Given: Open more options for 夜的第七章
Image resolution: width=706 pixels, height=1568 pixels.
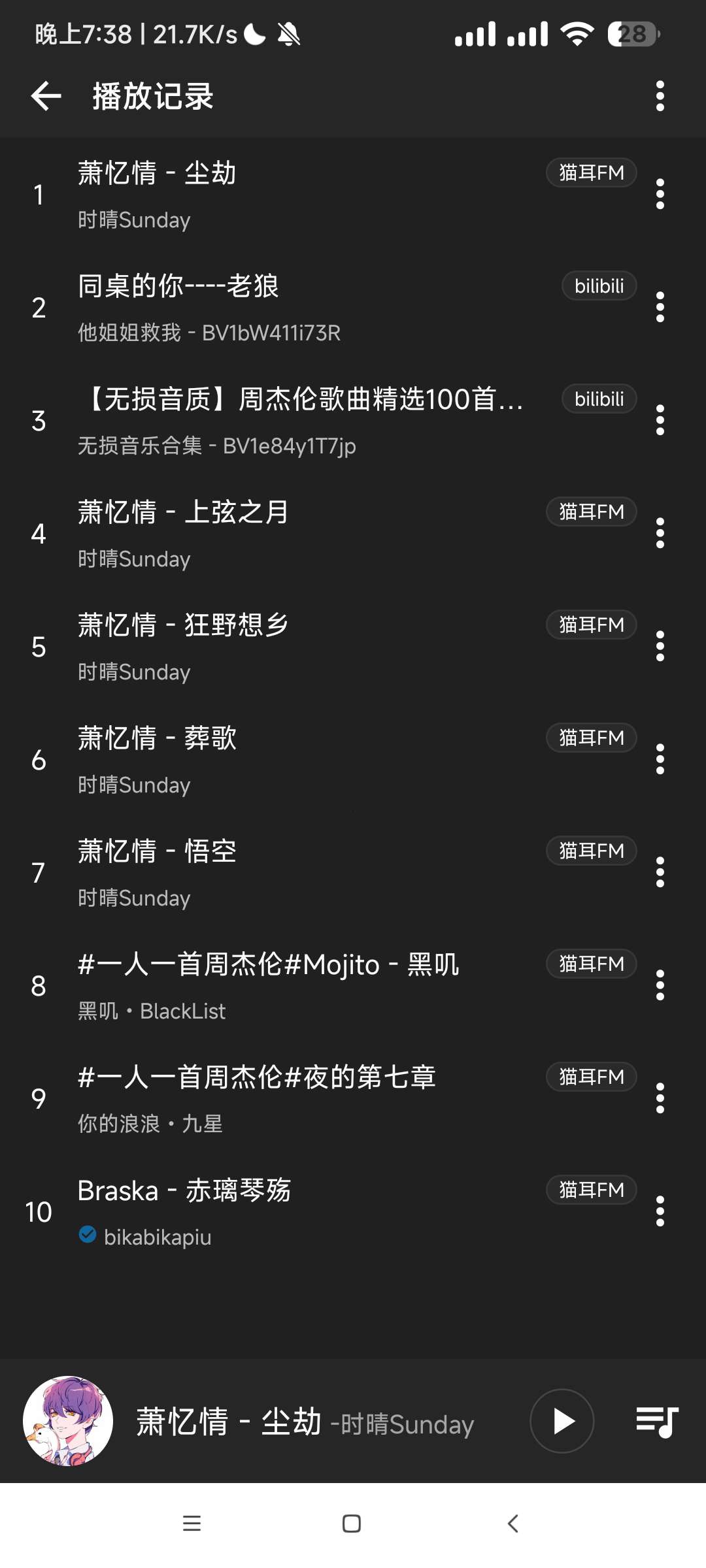Looking at the screenshot, I should (660, 1099).
